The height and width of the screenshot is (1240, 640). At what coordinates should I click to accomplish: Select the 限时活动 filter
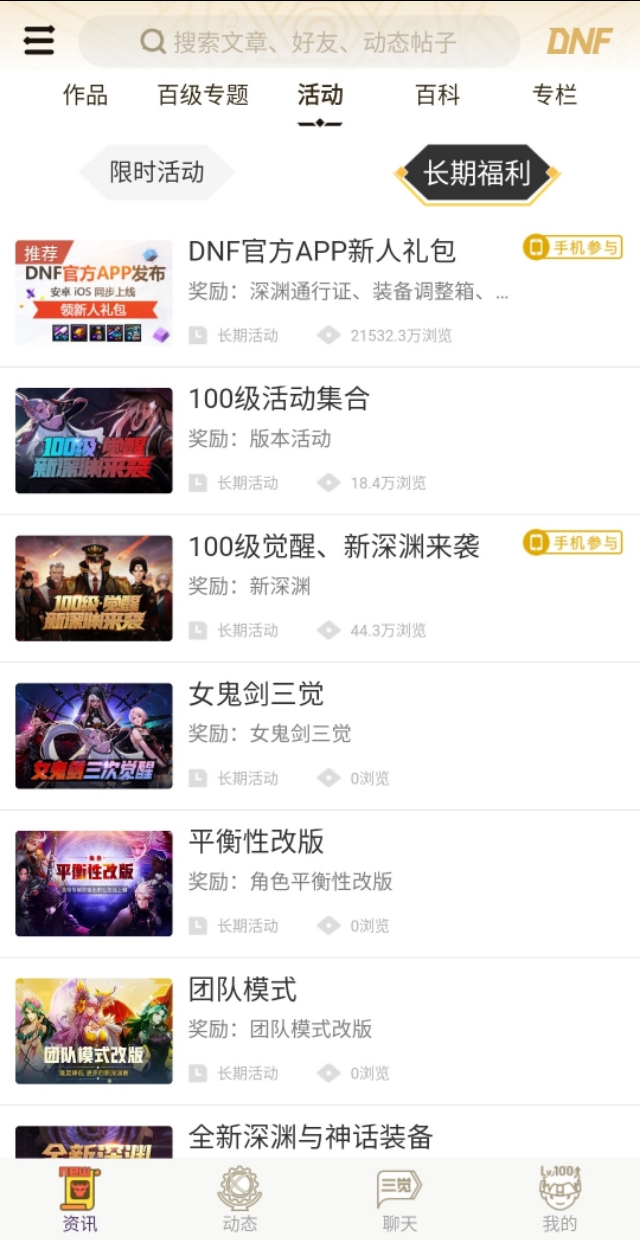157,172
